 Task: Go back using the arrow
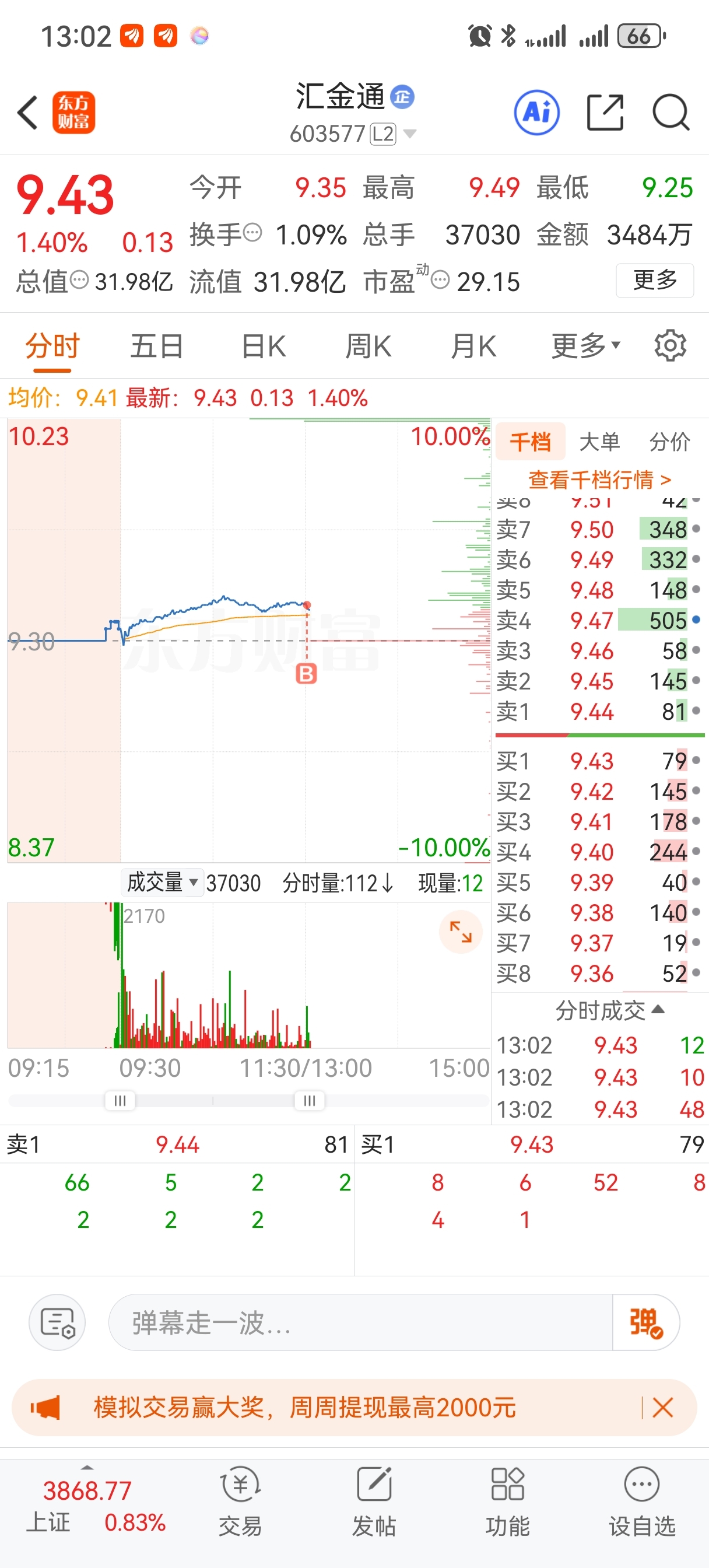click(x=28, y=113)
